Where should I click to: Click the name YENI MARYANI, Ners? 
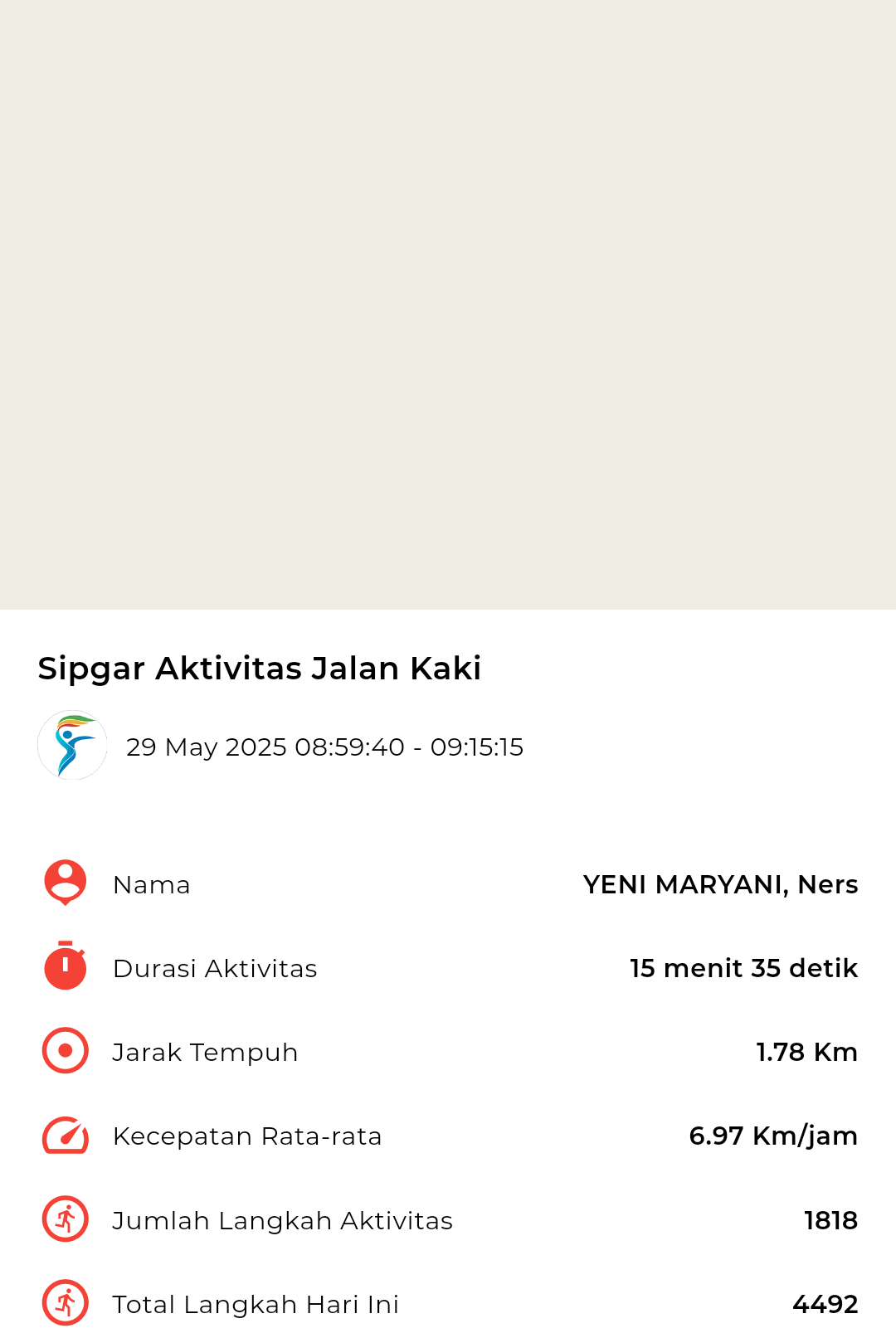coord(720,883)
